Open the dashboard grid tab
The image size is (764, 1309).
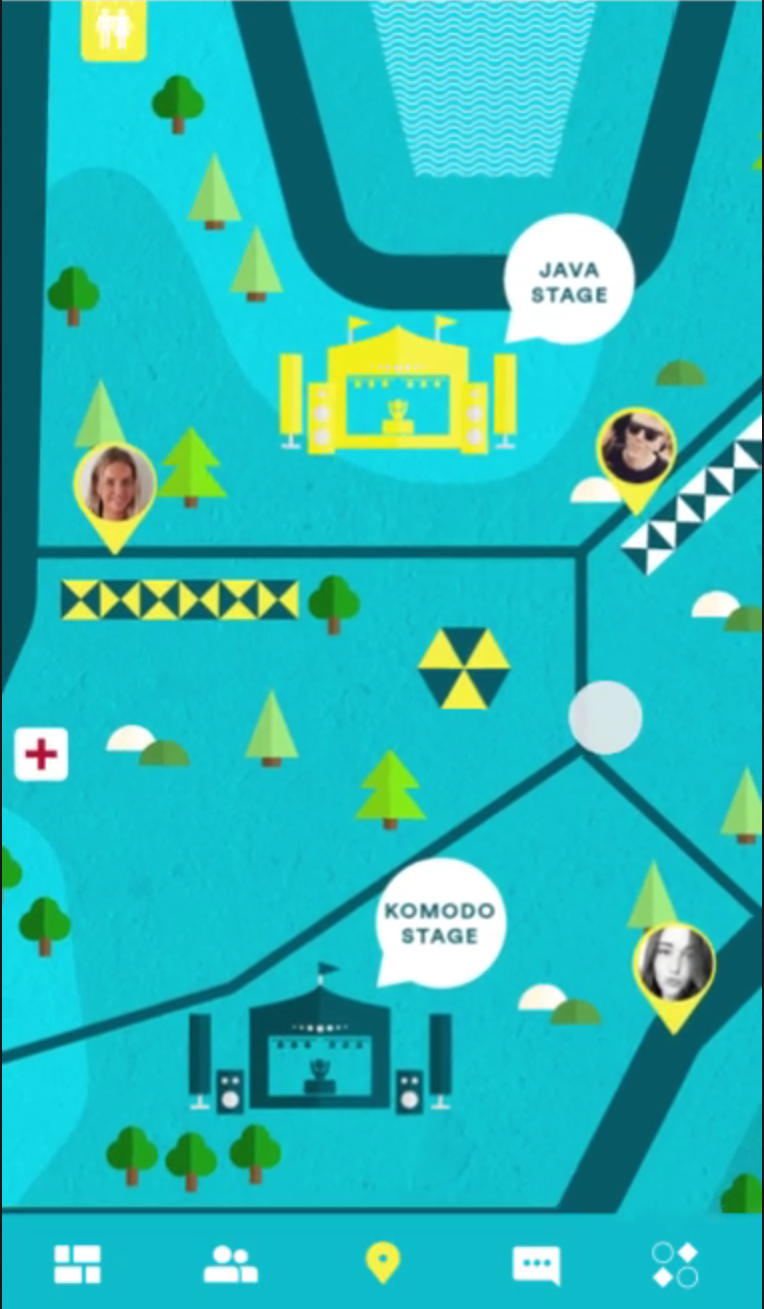tap(77, 1264)
